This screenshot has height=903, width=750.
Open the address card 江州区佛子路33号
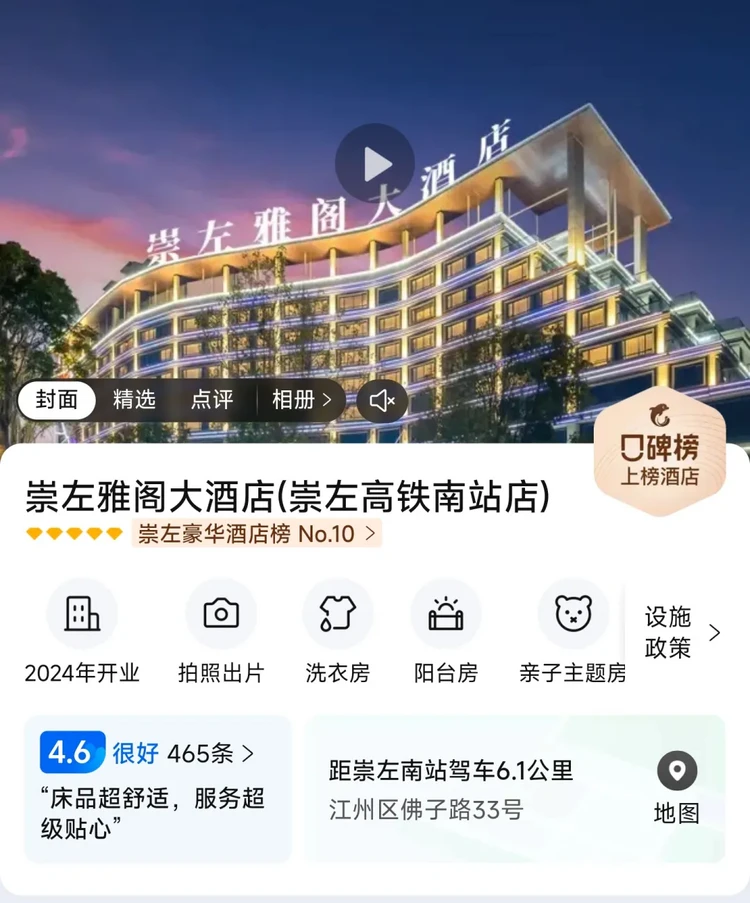450,790
